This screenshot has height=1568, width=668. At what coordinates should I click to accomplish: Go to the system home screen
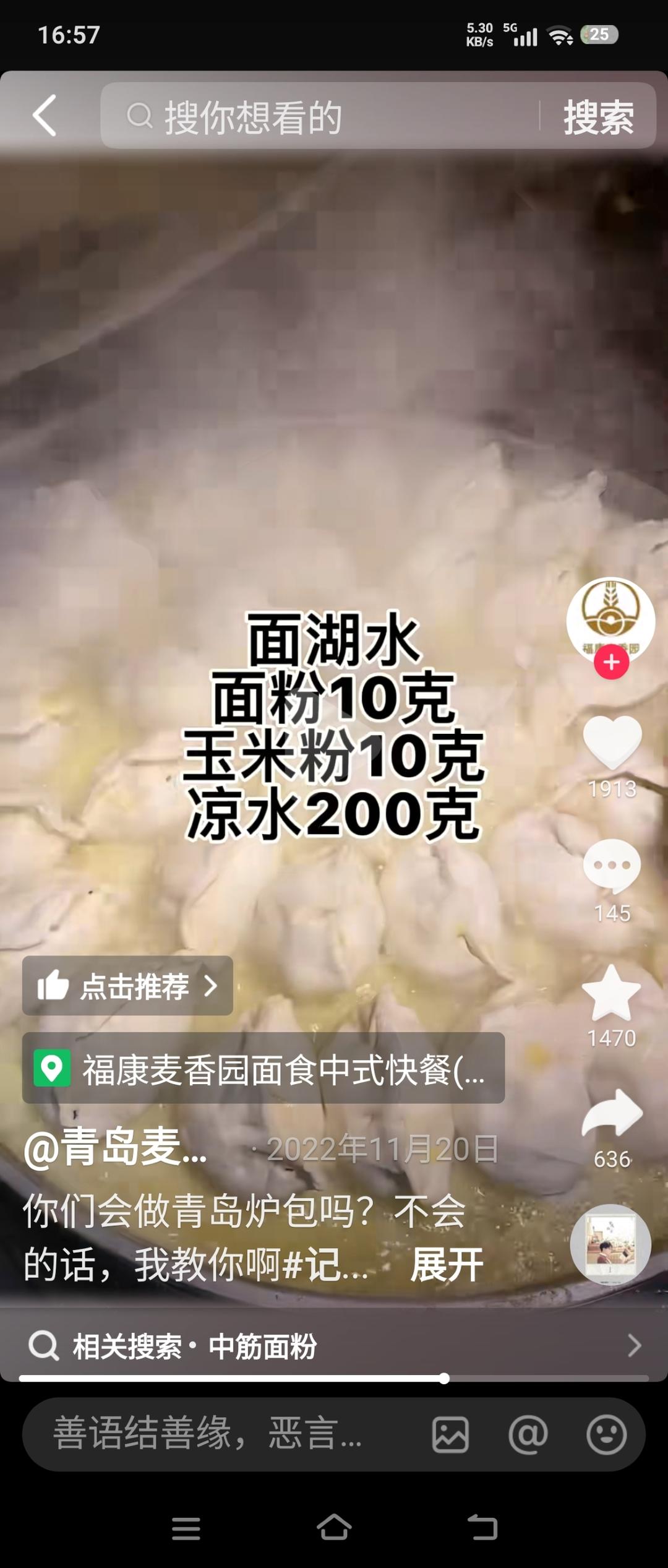point(334,1527)
